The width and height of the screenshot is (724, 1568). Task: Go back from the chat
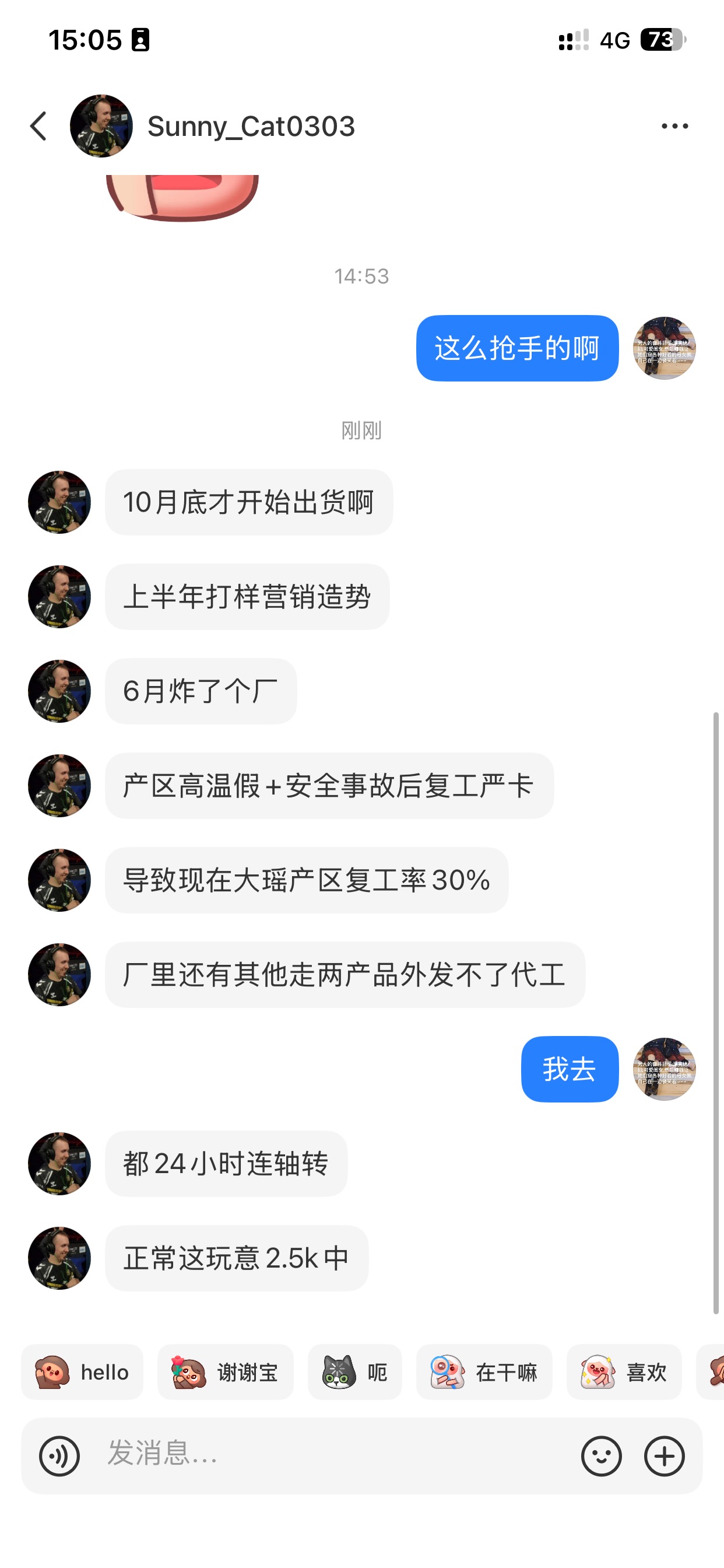coord(38,127)
